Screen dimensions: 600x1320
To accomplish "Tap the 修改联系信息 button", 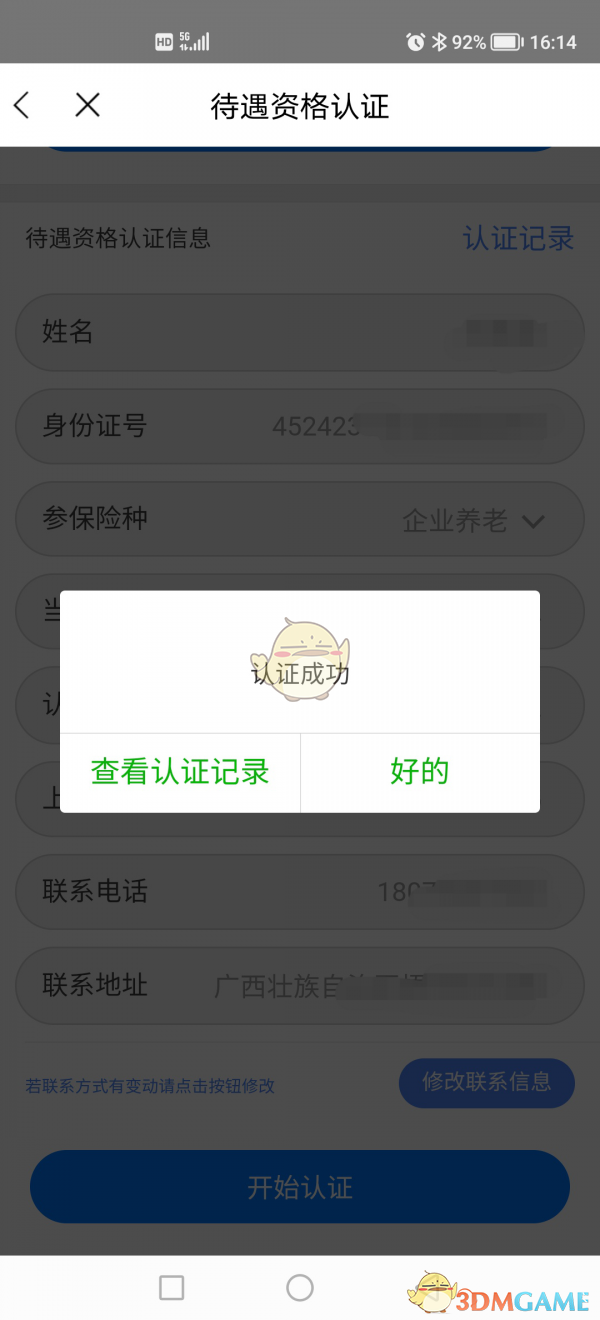I will [487, 1082].
